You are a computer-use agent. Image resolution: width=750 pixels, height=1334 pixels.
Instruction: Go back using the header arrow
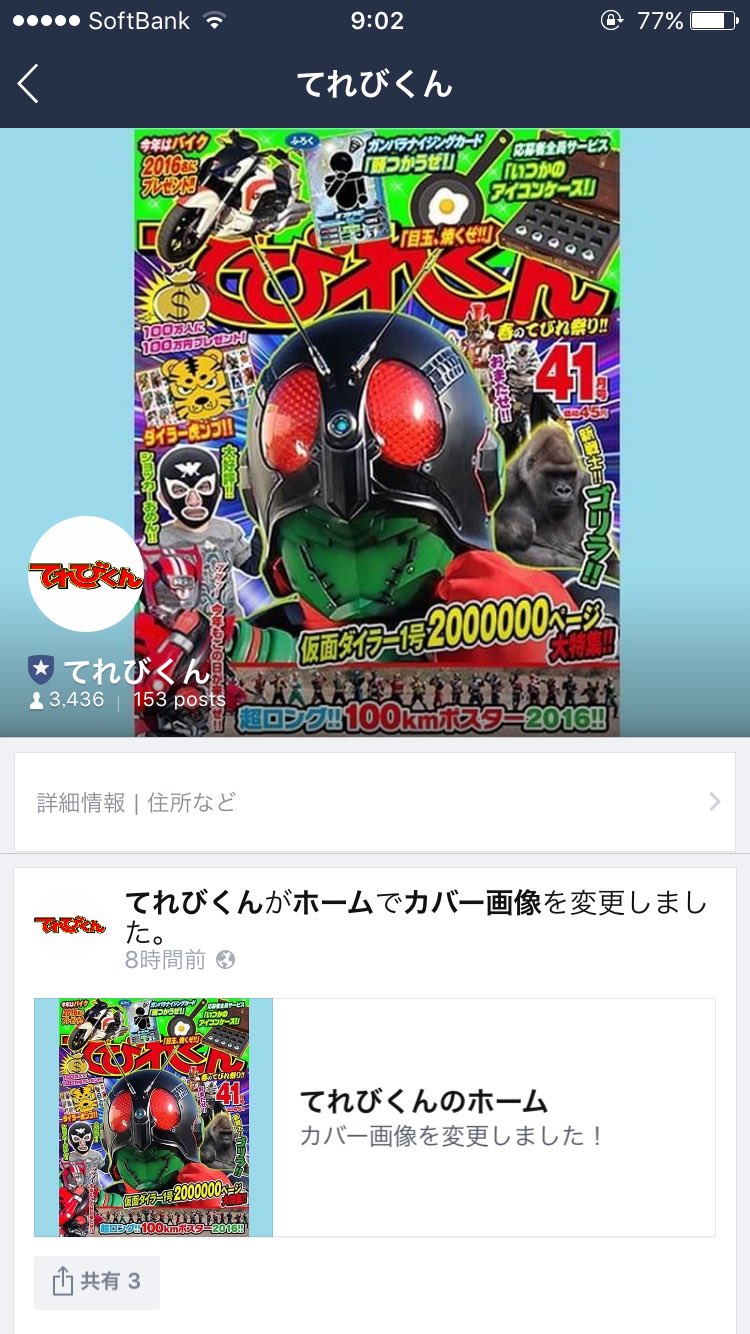tap(29, 84)
